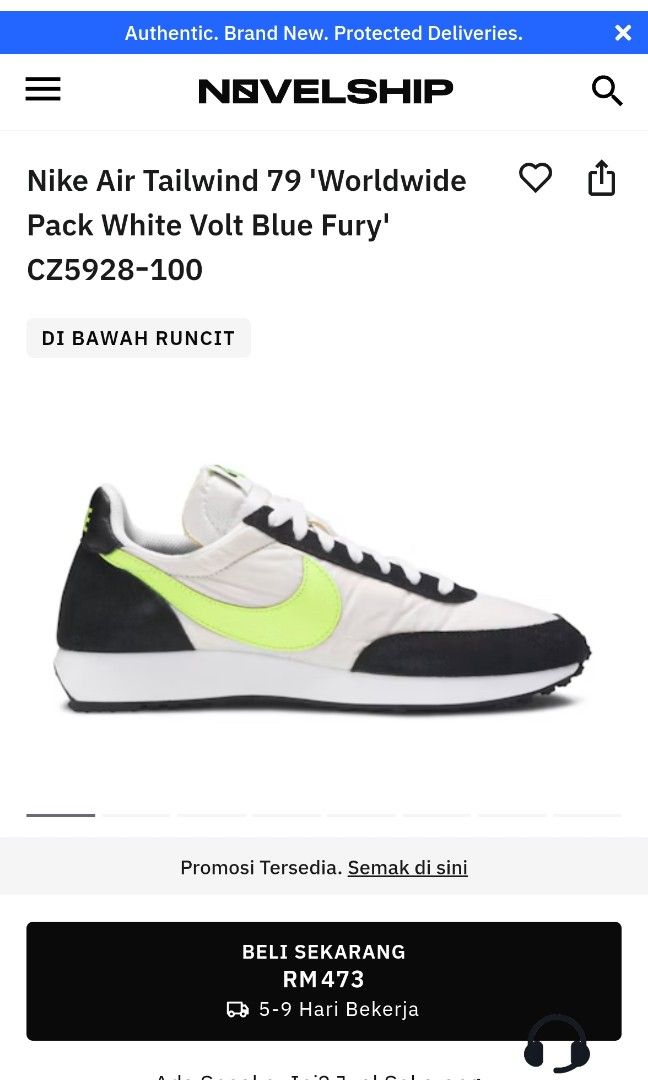The width and height of the screenshot is (648, 1080).
Task: Tap the Novelship logo to go home
Action: click(x=325, y=91)
